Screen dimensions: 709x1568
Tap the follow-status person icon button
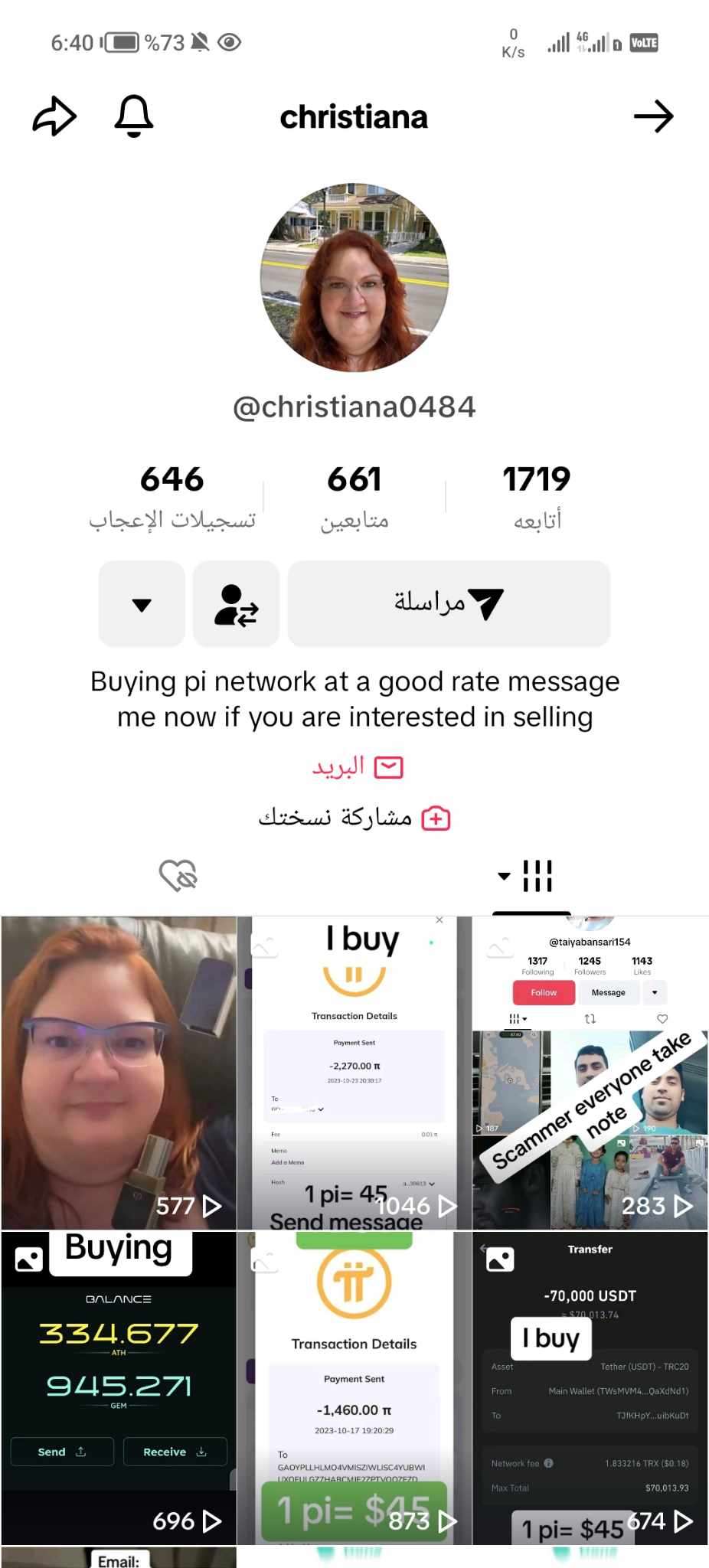(x=236, y=603)
